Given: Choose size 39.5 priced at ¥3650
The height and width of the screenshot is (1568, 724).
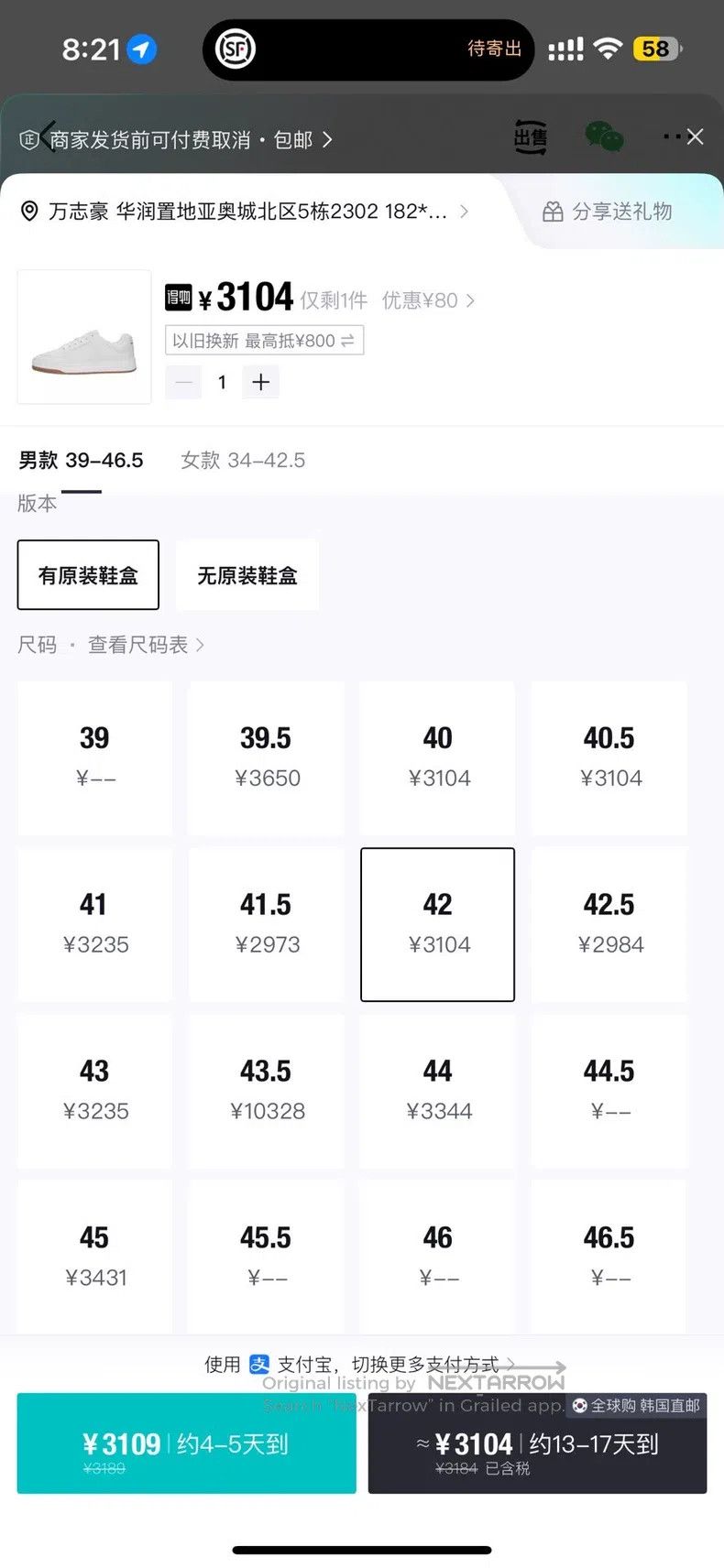Looking at the screenshot, I should [267, 758].
